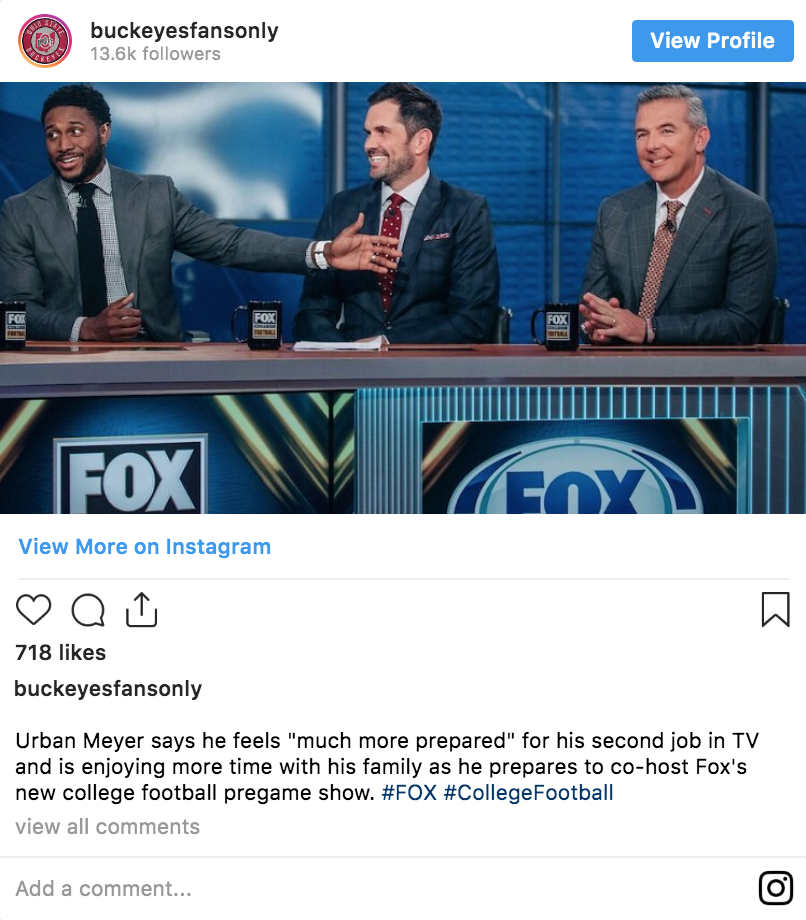Like this post with the heart icon
806x920 pixels.
(34, 609)
